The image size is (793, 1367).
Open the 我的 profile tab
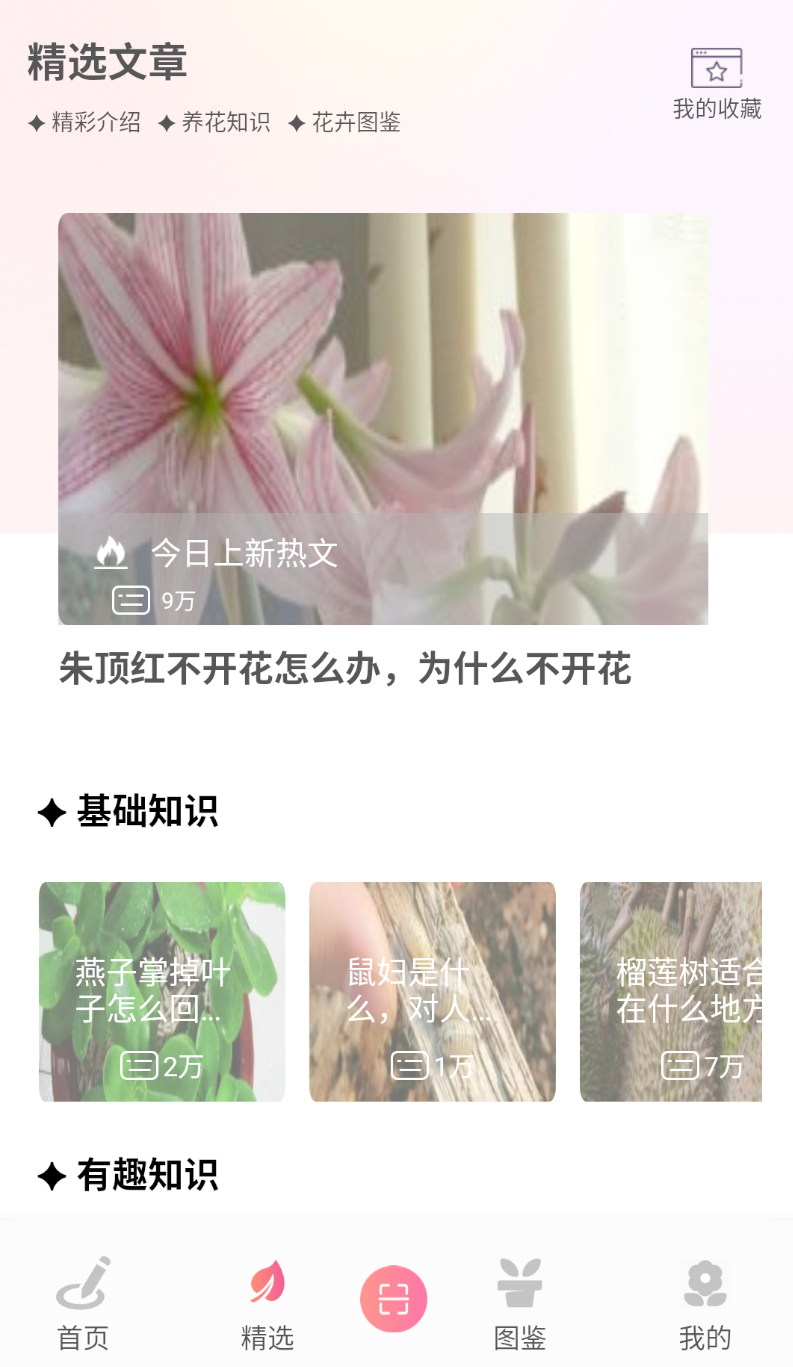705,1304
